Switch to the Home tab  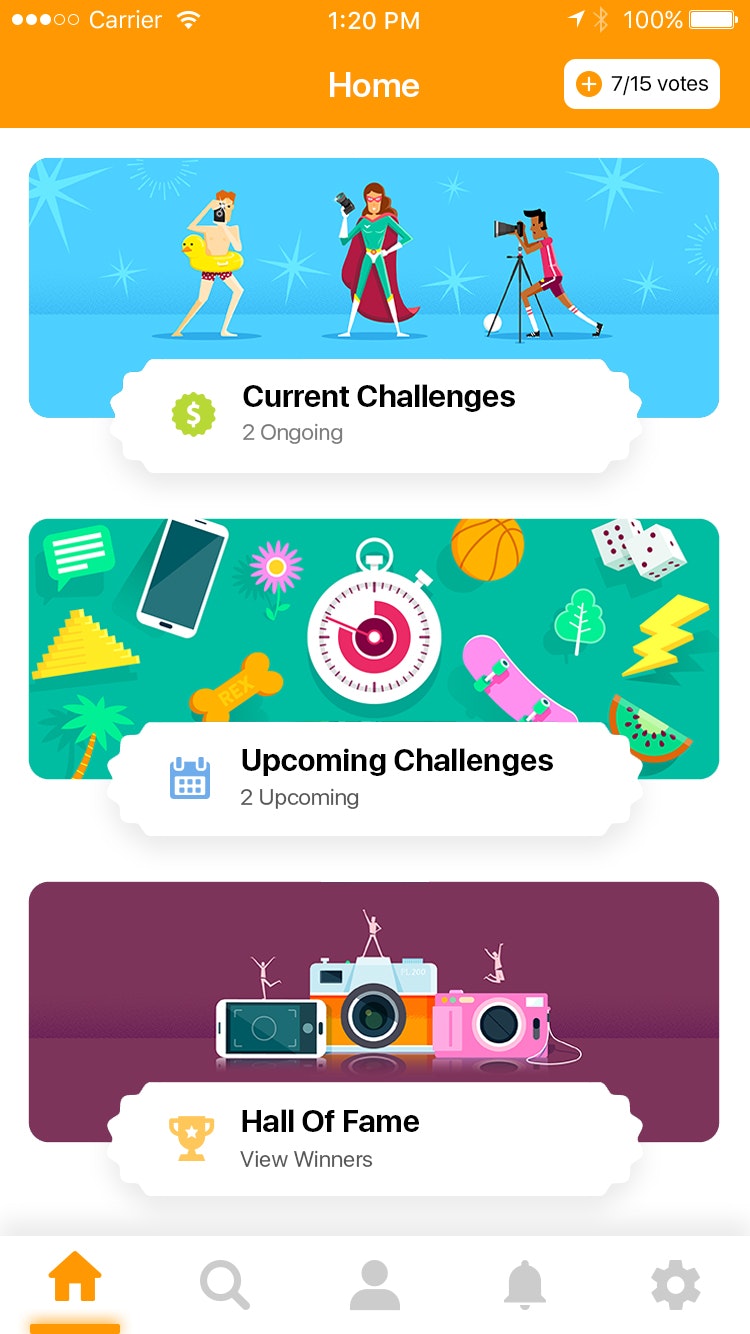pyautogui.click(x=75, y=1280)
